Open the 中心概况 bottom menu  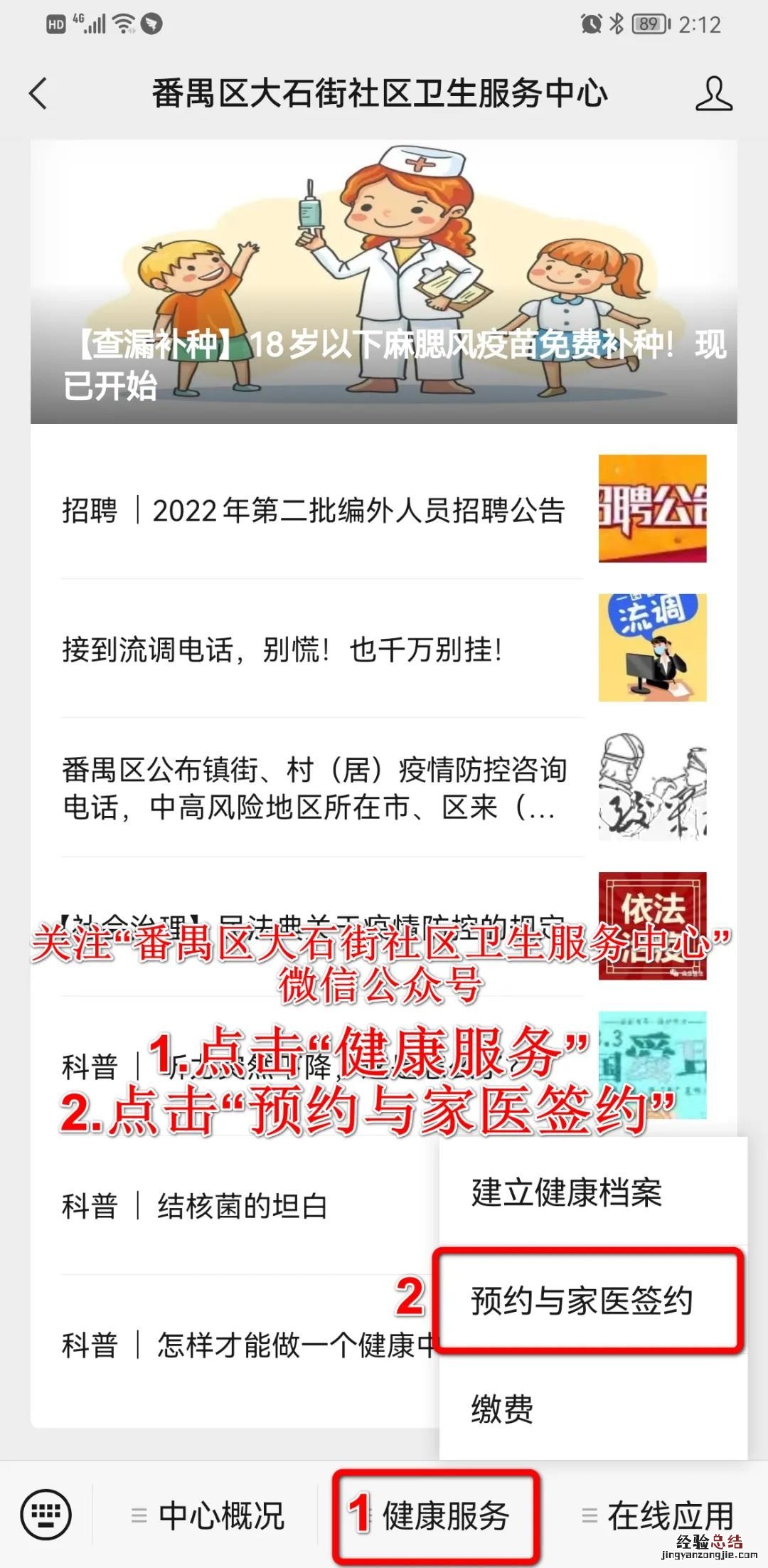point(208,1515)
